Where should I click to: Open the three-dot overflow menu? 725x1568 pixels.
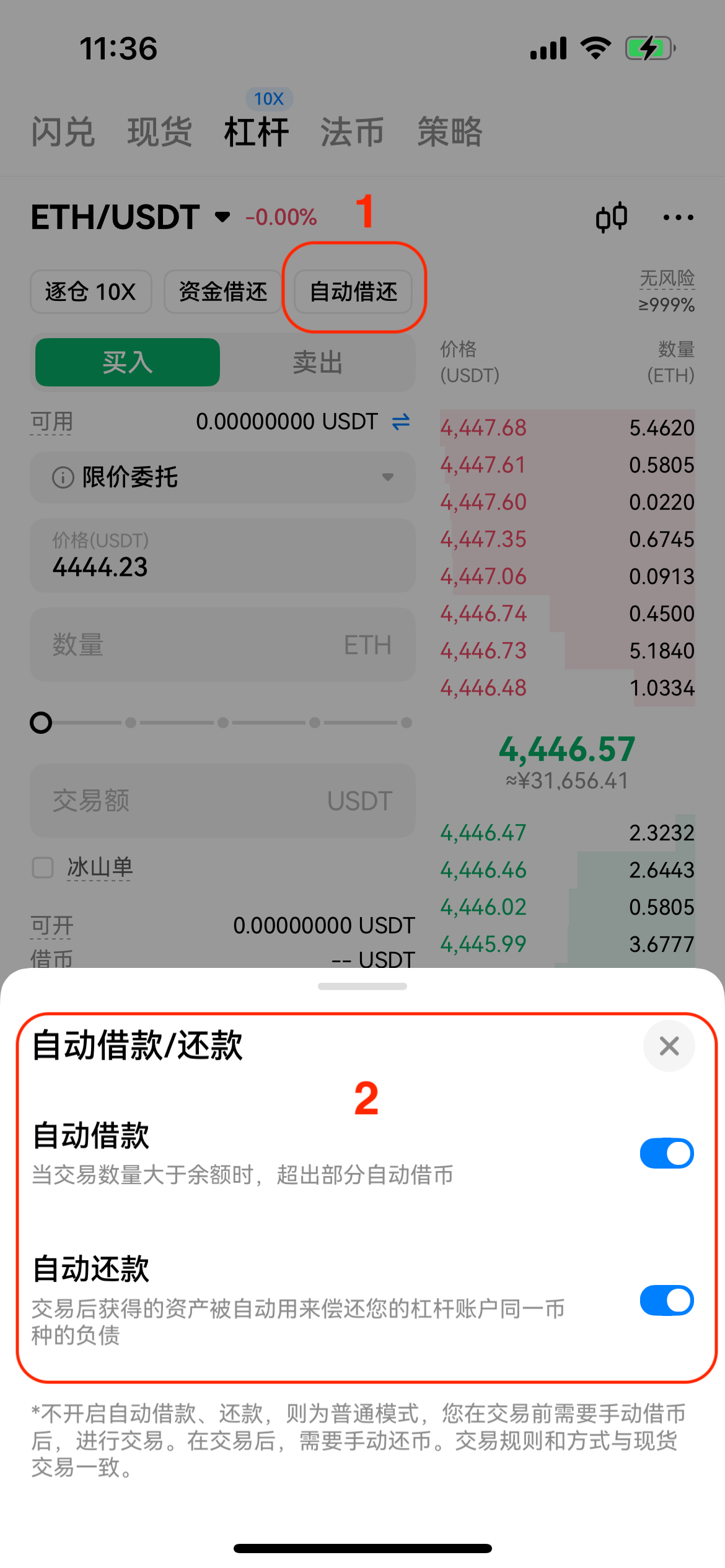tap(678, 217)
